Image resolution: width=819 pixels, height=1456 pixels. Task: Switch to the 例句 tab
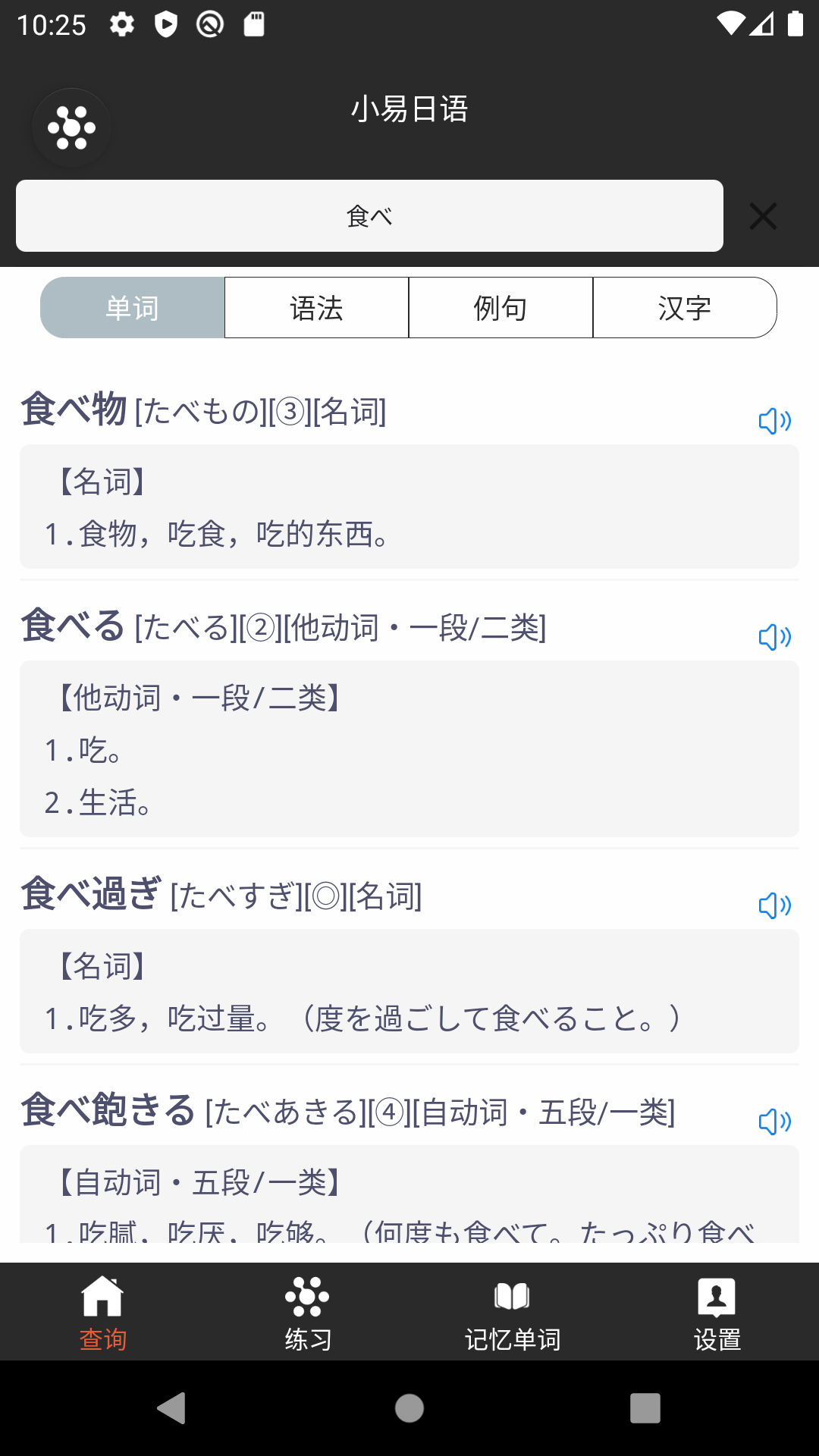click(x=500, y=307)
